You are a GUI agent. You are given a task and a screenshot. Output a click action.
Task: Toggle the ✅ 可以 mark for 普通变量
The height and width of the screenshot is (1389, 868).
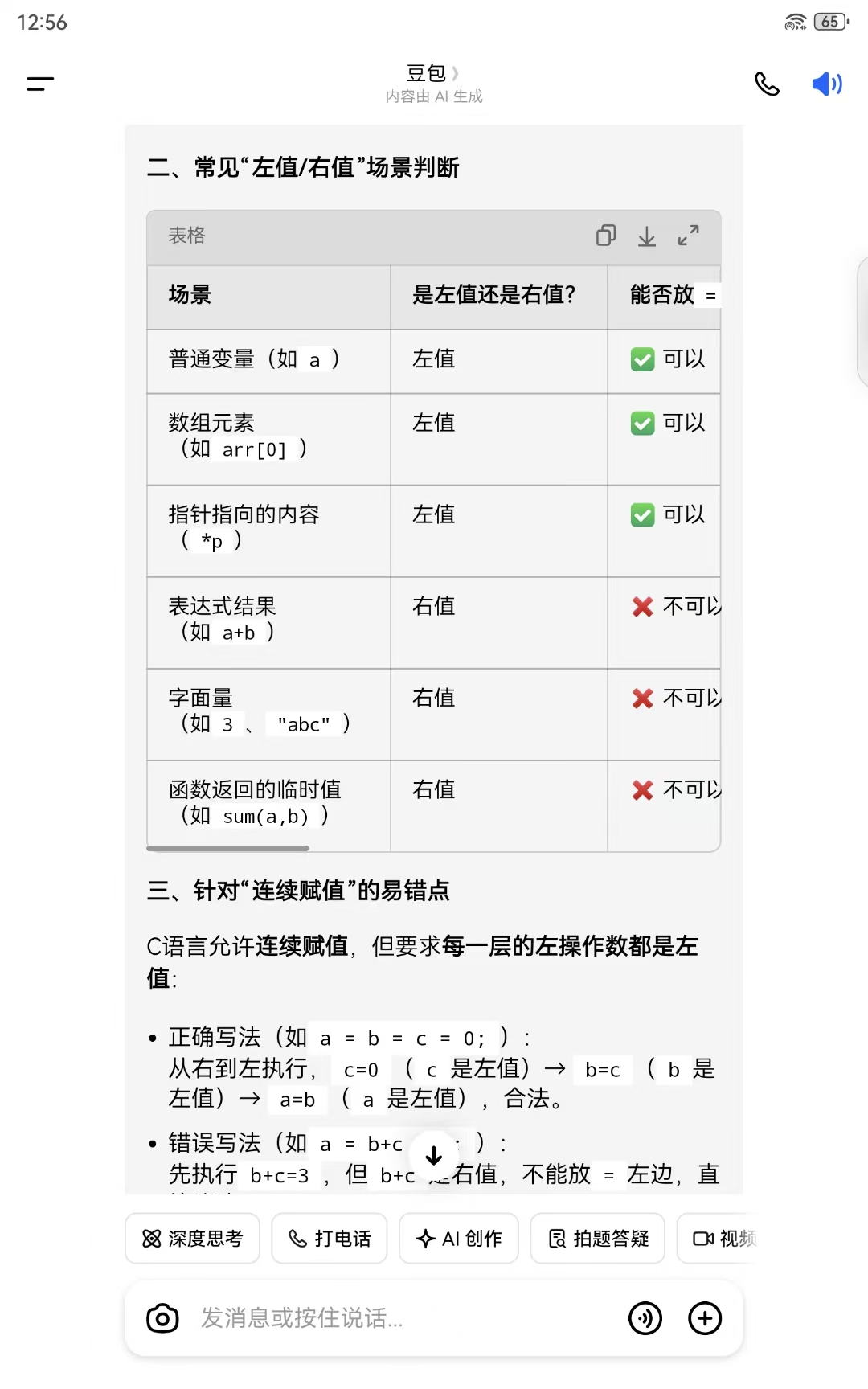tap(641, 359)
